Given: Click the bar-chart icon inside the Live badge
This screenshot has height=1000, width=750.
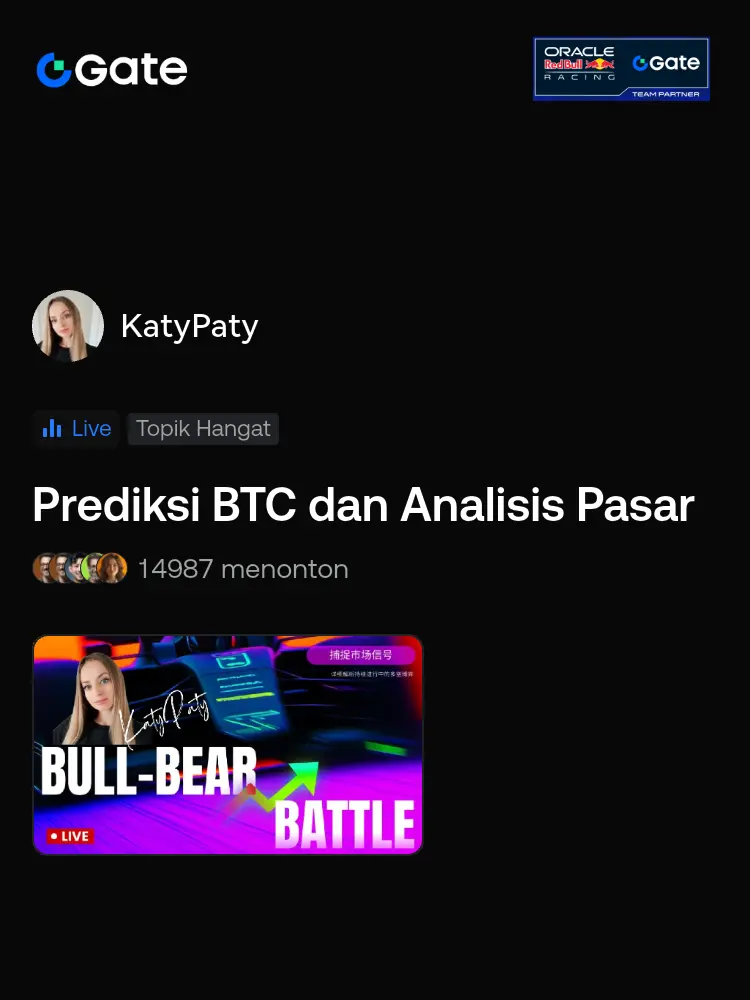Looking at the screenshot, I should click(x=52, y=428).
